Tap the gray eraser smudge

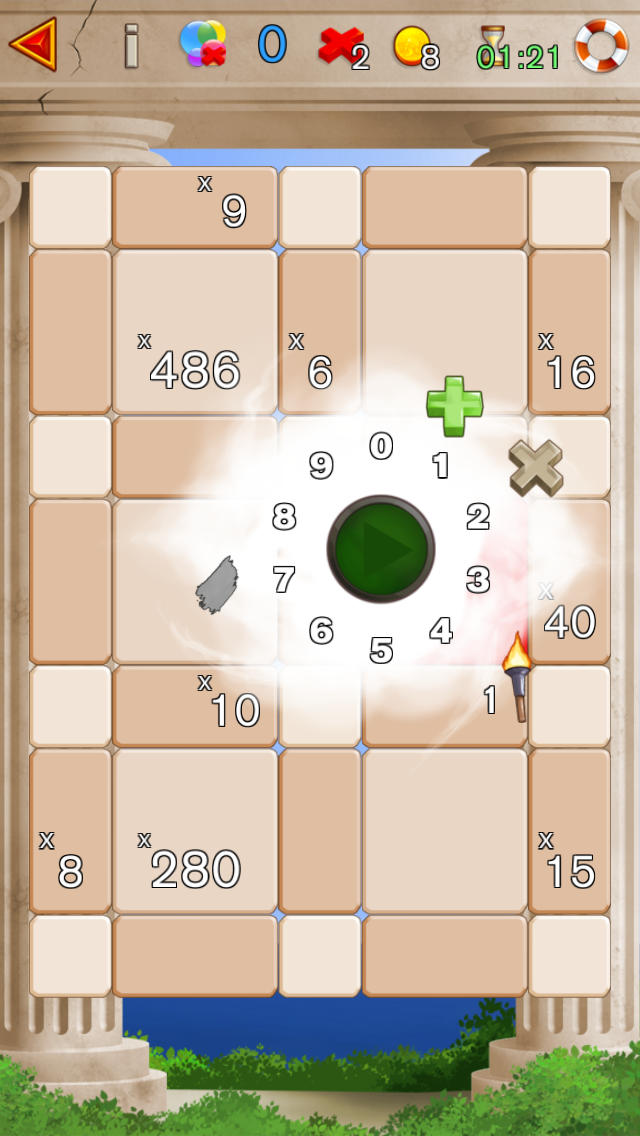[216, 585]
